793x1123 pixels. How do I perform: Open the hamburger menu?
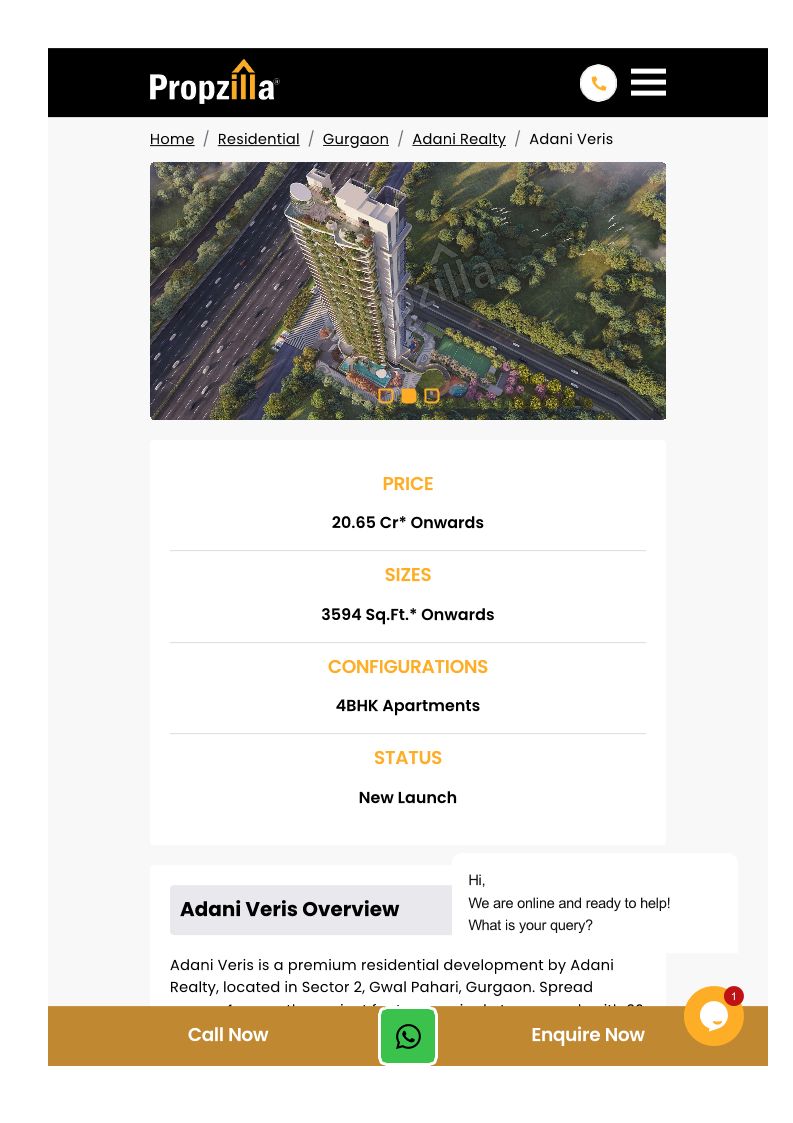[648, 82]
